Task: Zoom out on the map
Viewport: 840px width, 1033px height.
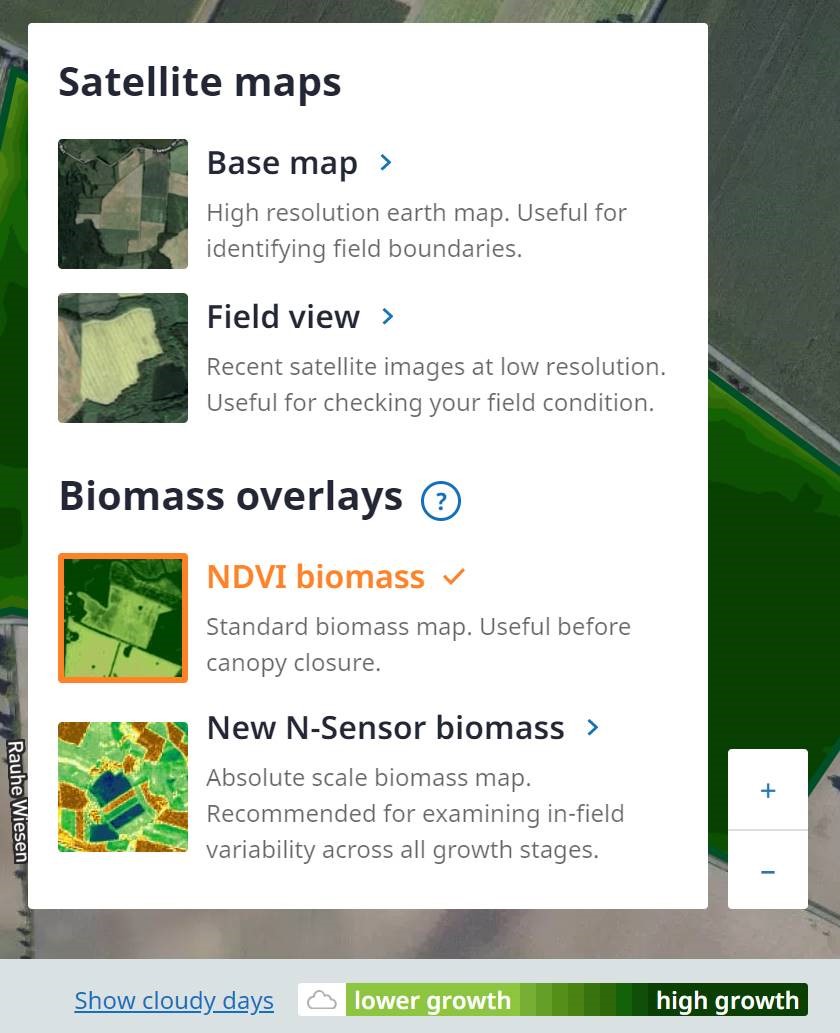Action: (x=767, y=871)
